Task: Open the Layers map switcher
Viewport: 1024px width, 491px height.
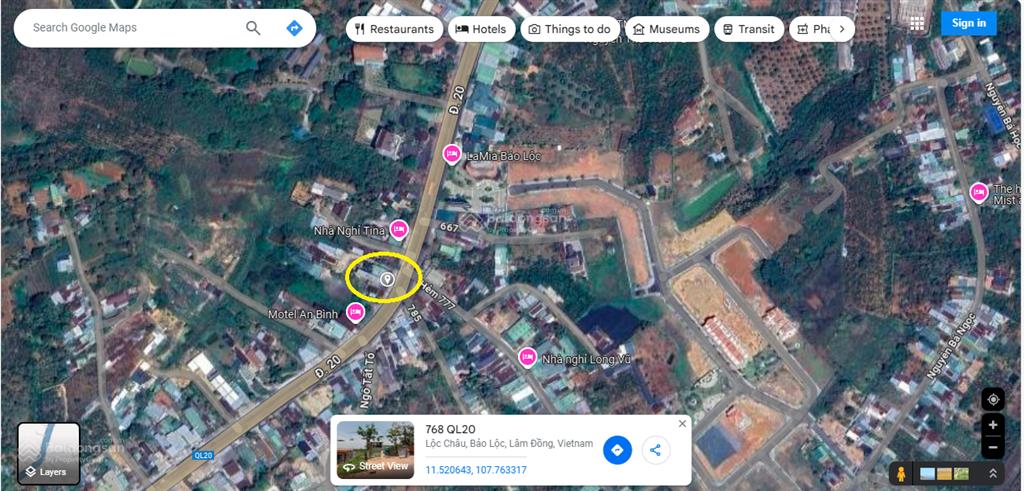Action: point(48,453)
